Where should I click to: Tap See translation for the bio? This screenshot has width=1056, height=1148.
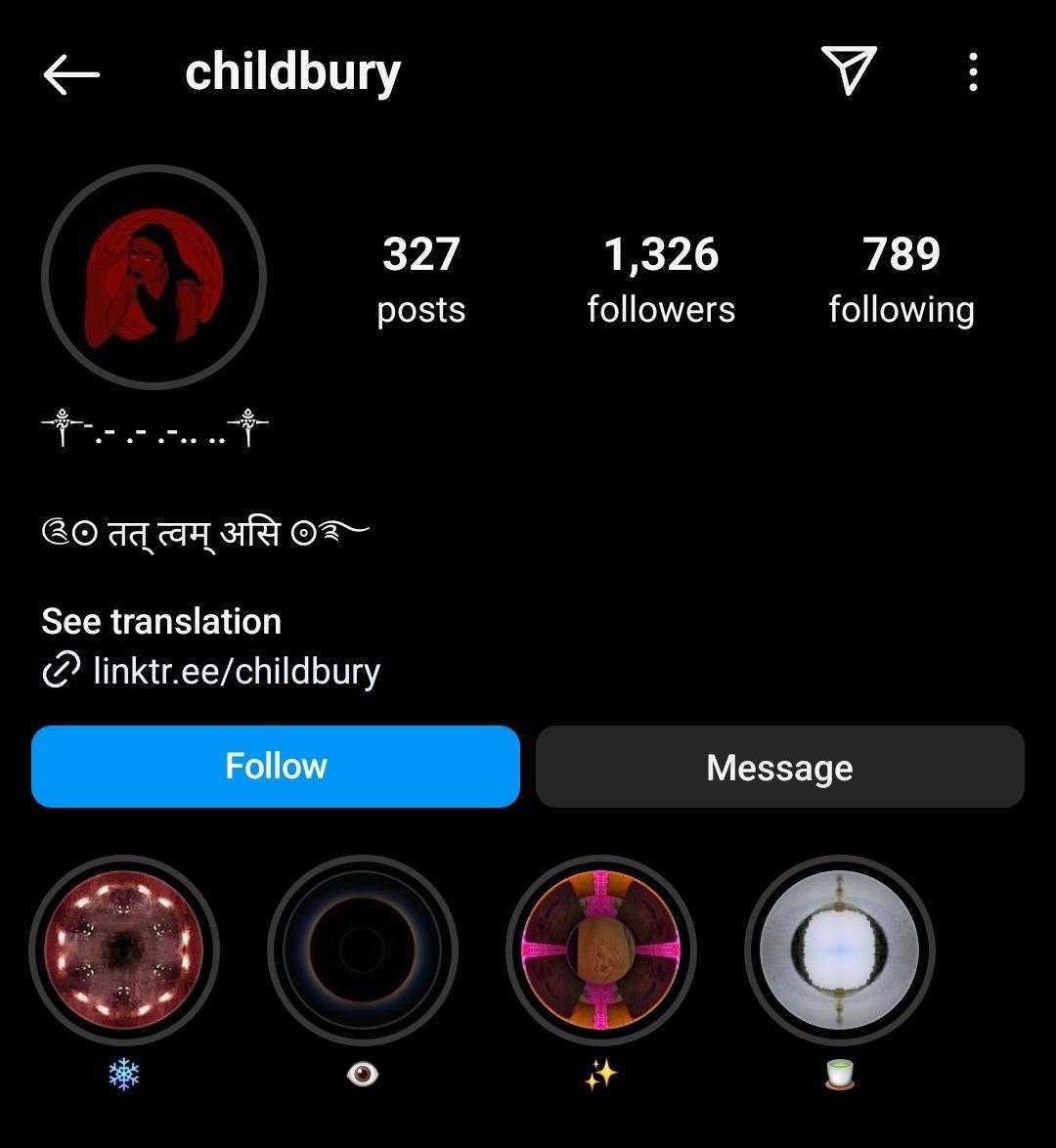(x=161, y=621)
